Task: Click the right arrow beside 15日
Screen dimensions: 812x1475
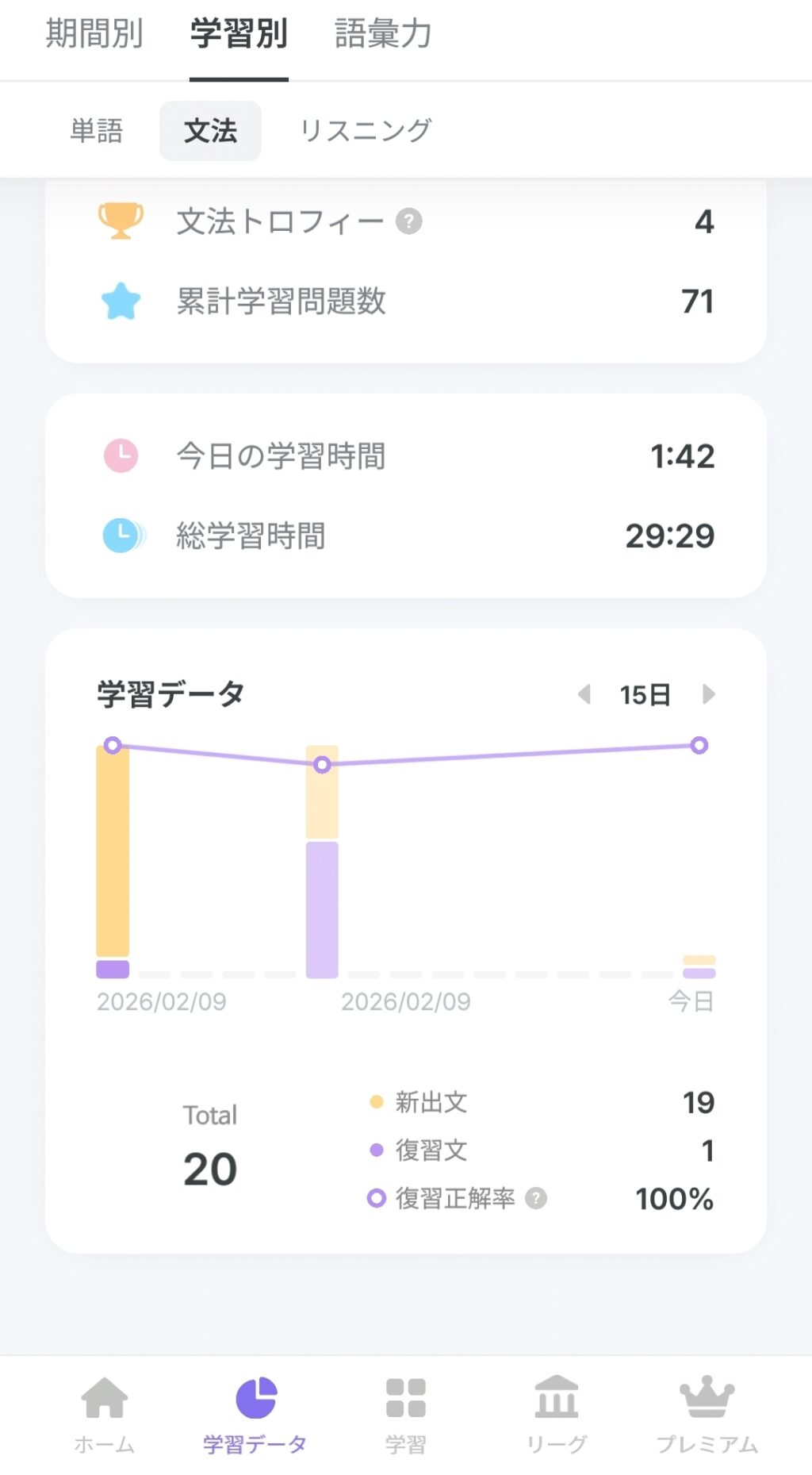Action: point(710,694)
